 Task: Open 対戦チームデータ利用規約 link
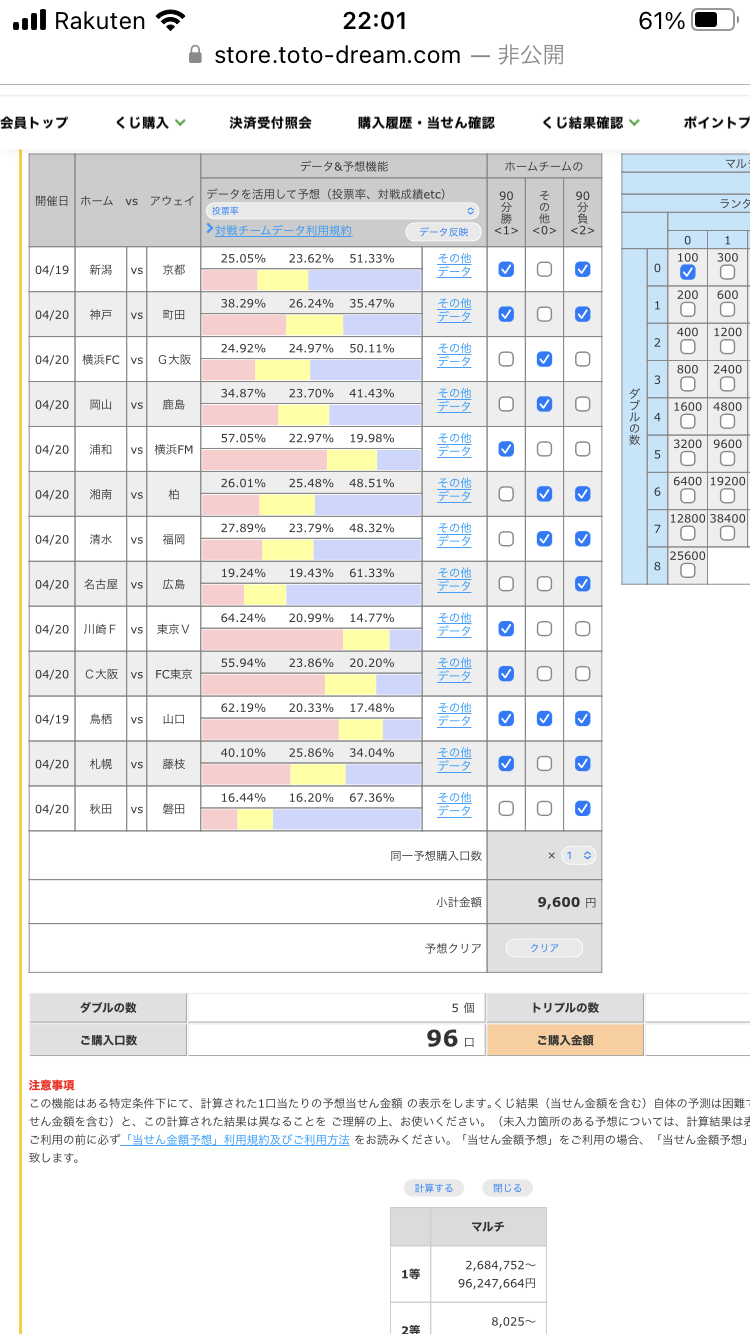tap(283, 231)
